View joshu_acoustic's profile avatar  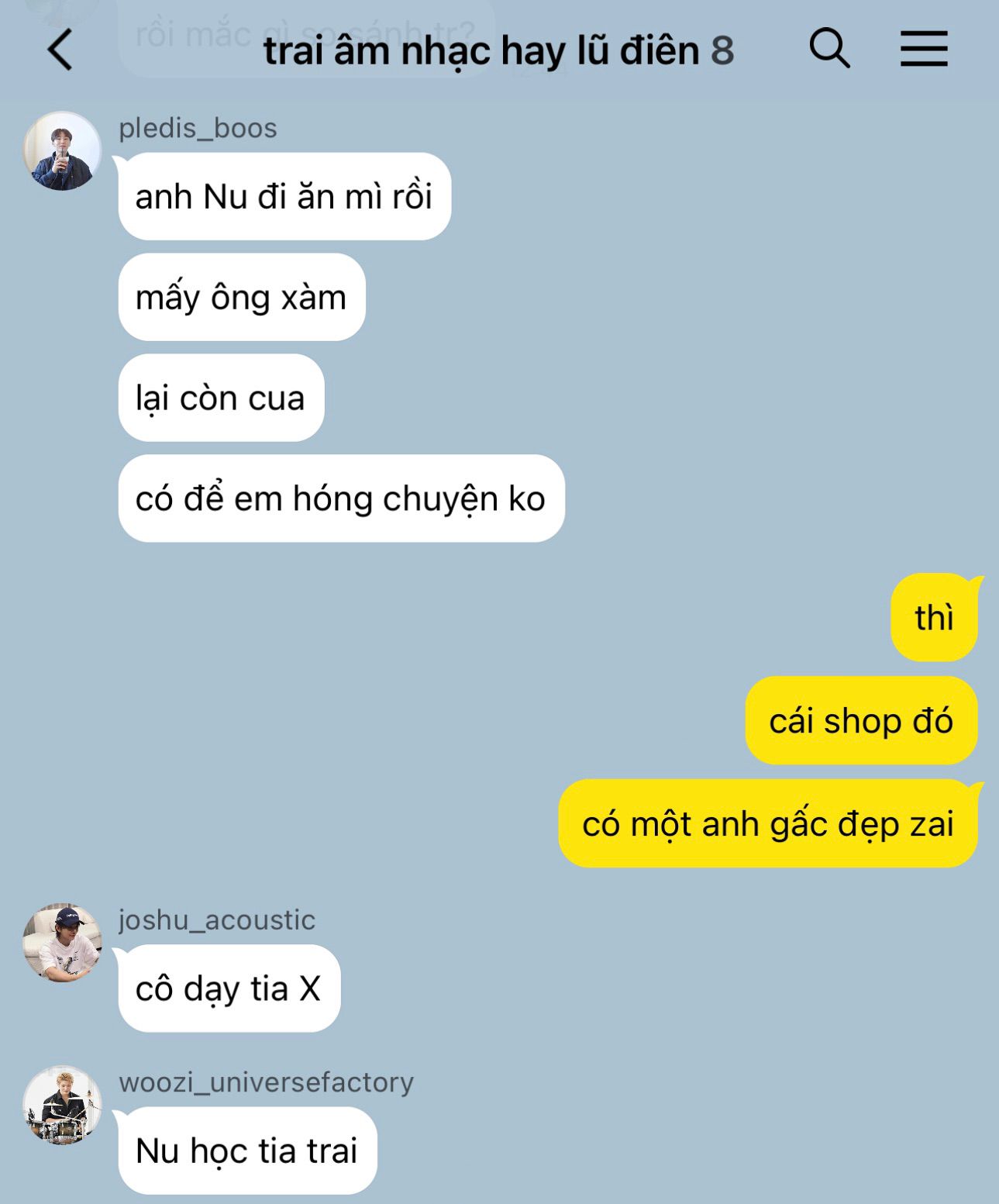point(62,943)
